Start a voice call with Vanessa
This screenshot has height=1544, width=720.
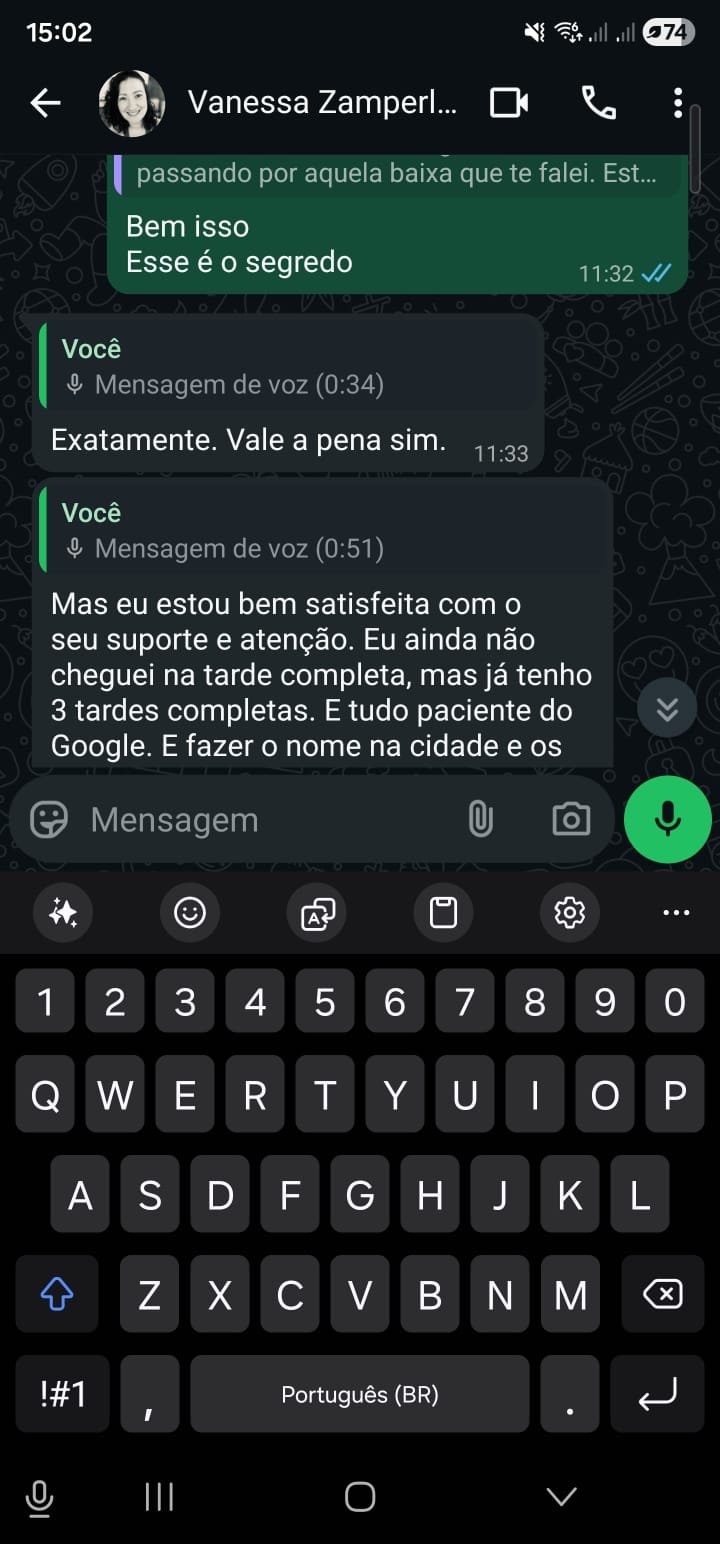[x=598, y=103]
